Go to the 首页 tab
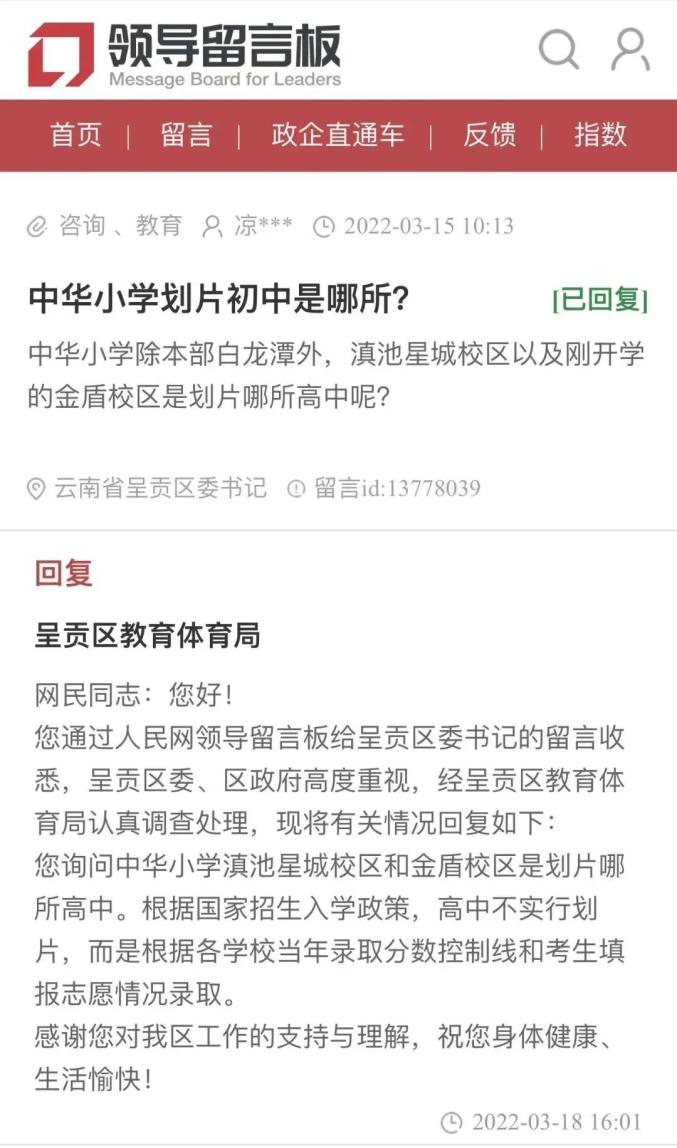 (76, 135)
